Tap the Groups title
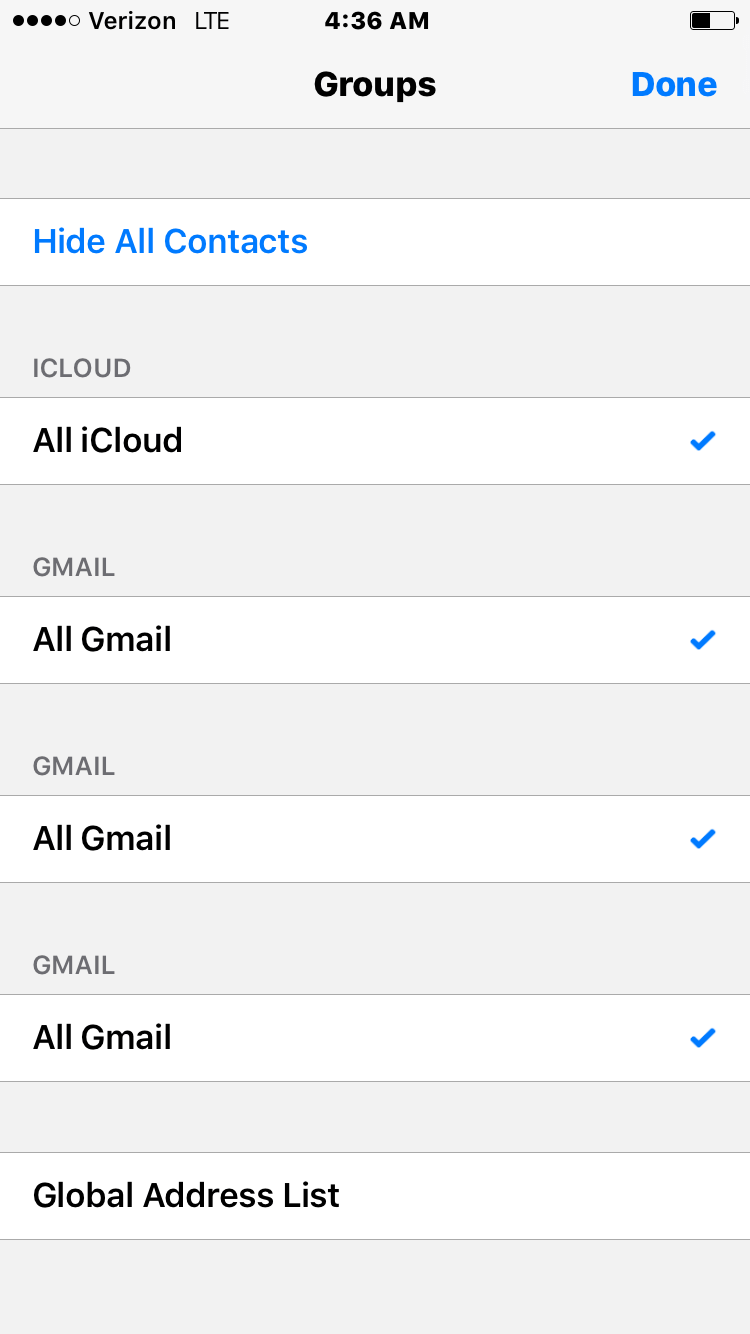Image resolution: width=750 pixels, height=1334 pixels. (375, 85)
